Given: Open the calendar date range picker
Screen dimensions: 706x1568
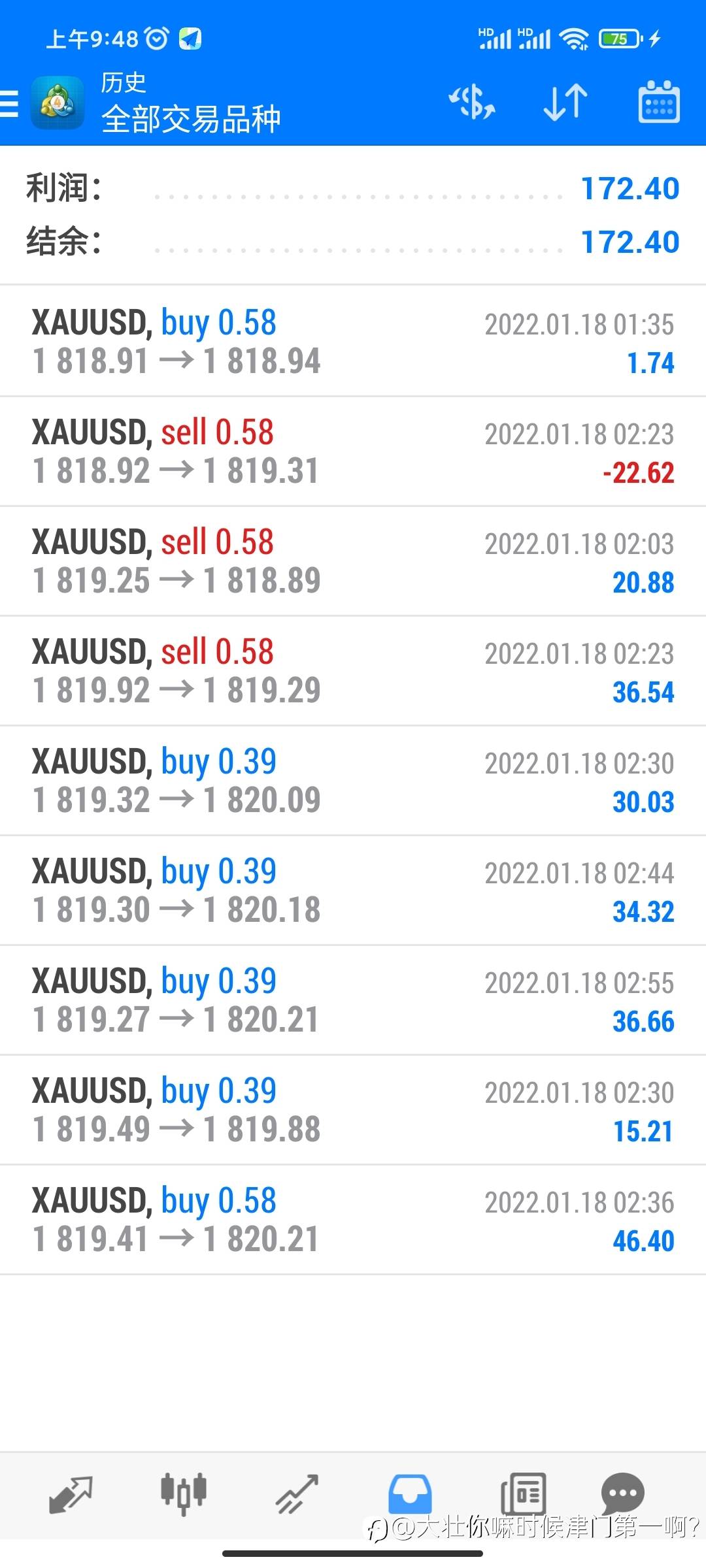Looking at the screenshot, I should pos(658,102).
